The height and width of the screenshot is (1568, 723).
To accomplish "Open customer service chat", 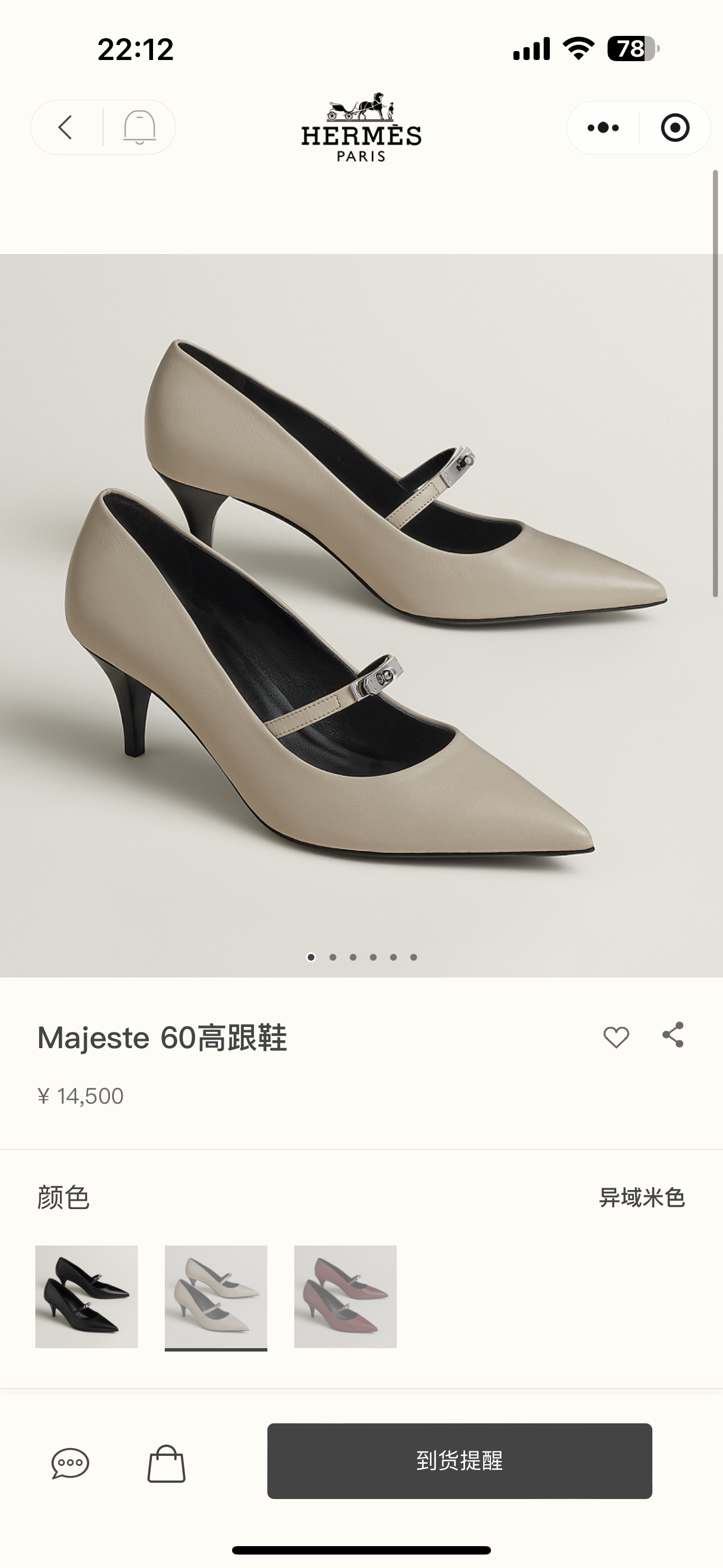I will click(x=71, y=1464).
